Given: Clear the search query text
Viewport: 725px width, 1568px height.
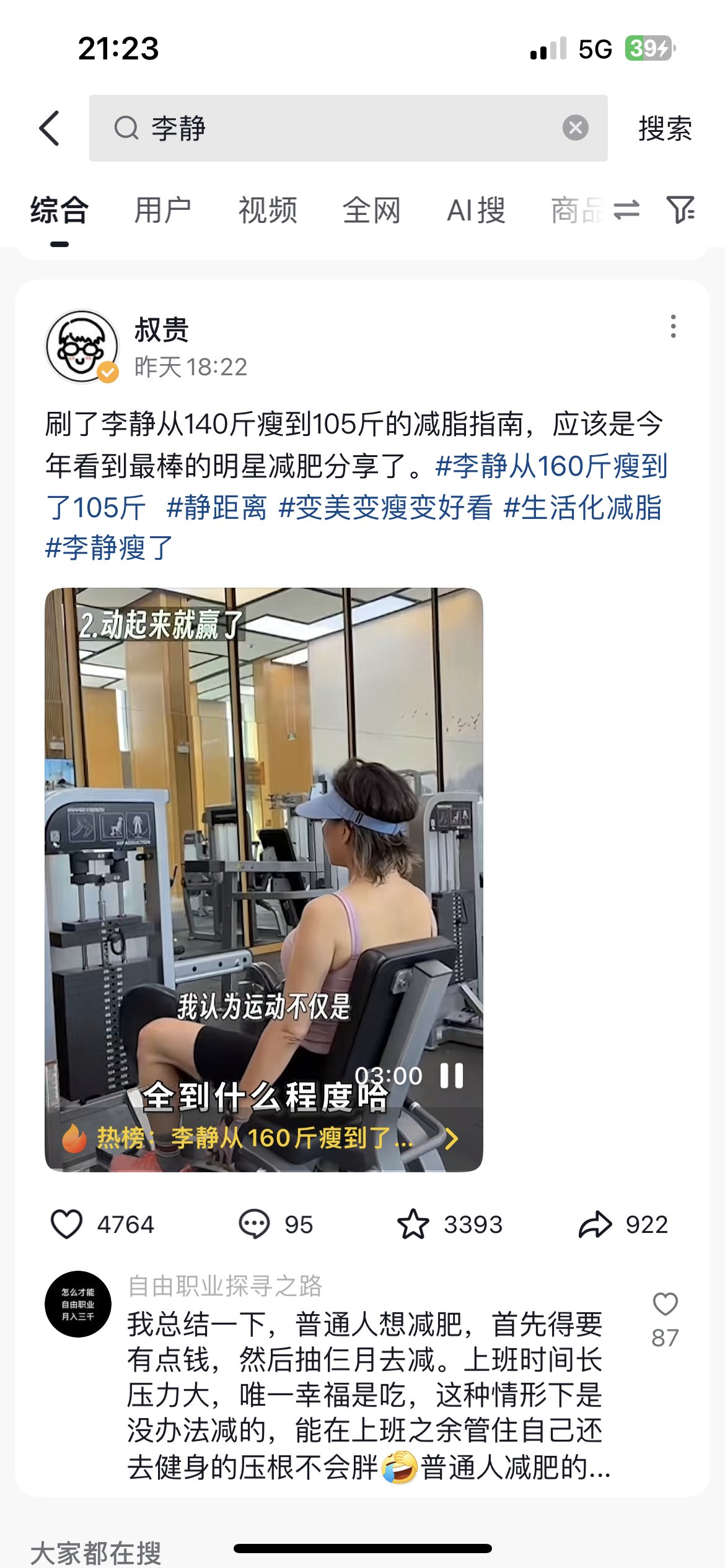Looking at the screenshot, I should (575, 128).
